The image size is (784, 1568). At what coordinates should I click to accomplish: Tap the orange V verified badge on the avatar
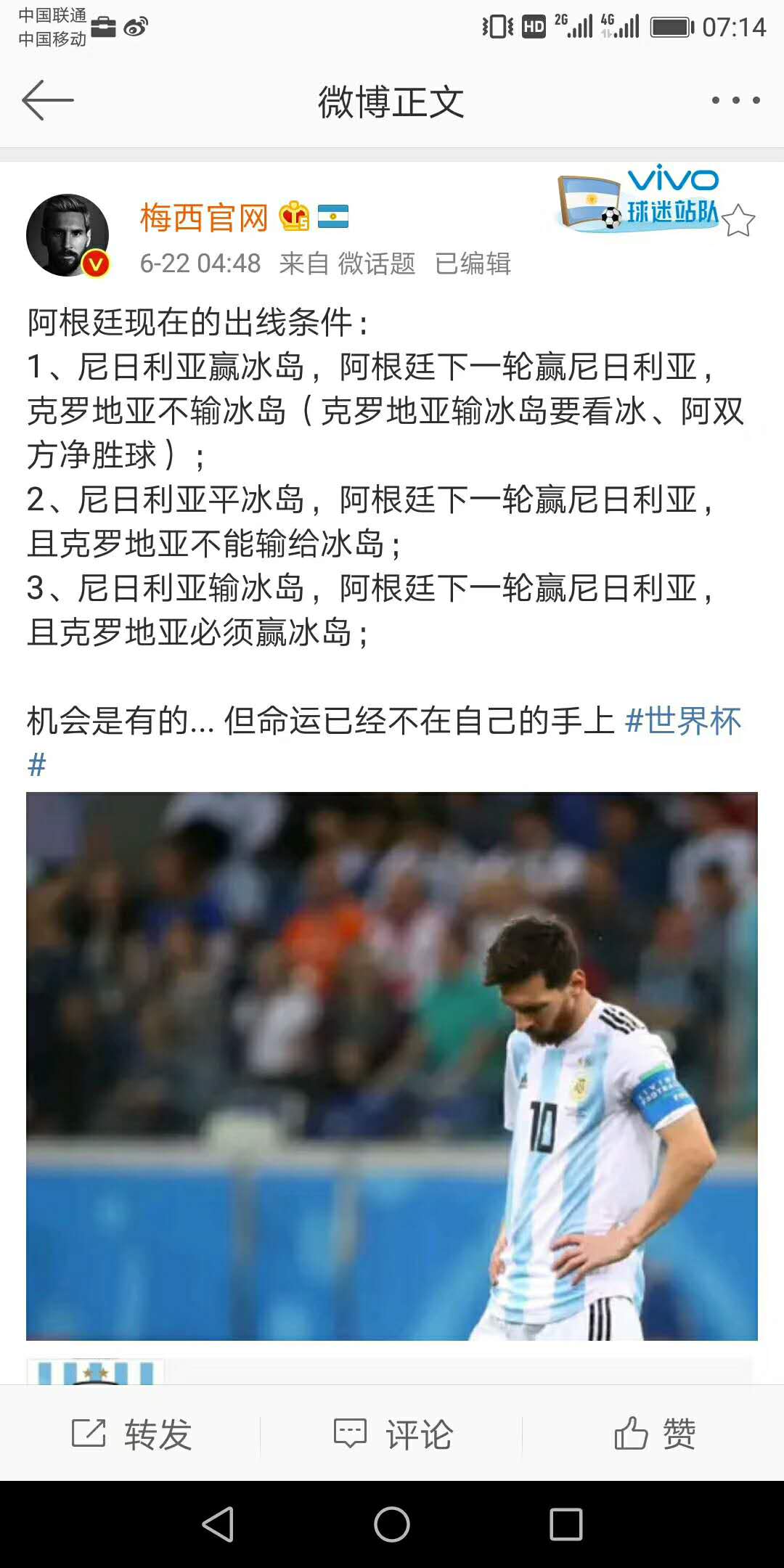[97, 262]
